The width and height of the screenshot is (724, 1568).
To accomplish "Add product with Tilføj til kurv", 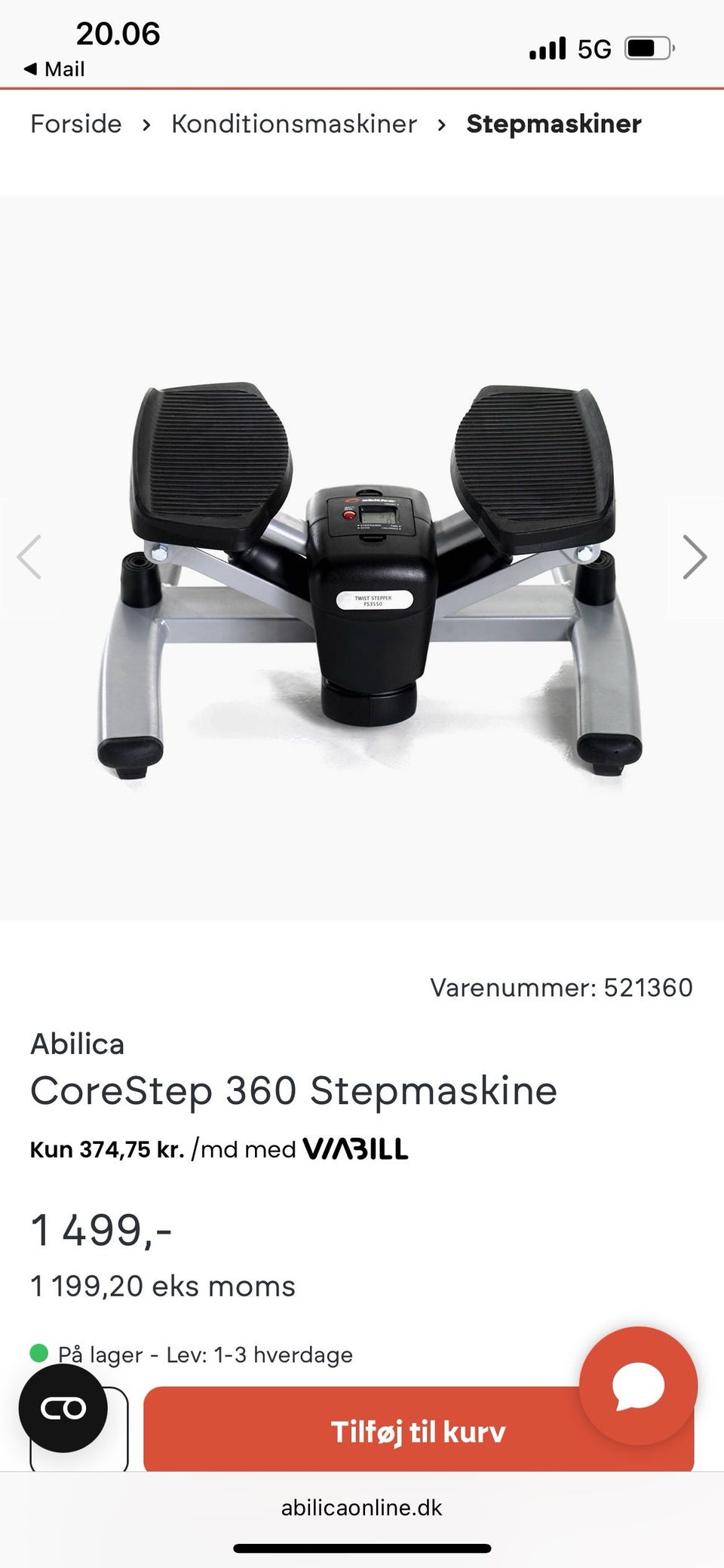I will click(419, 1431).
